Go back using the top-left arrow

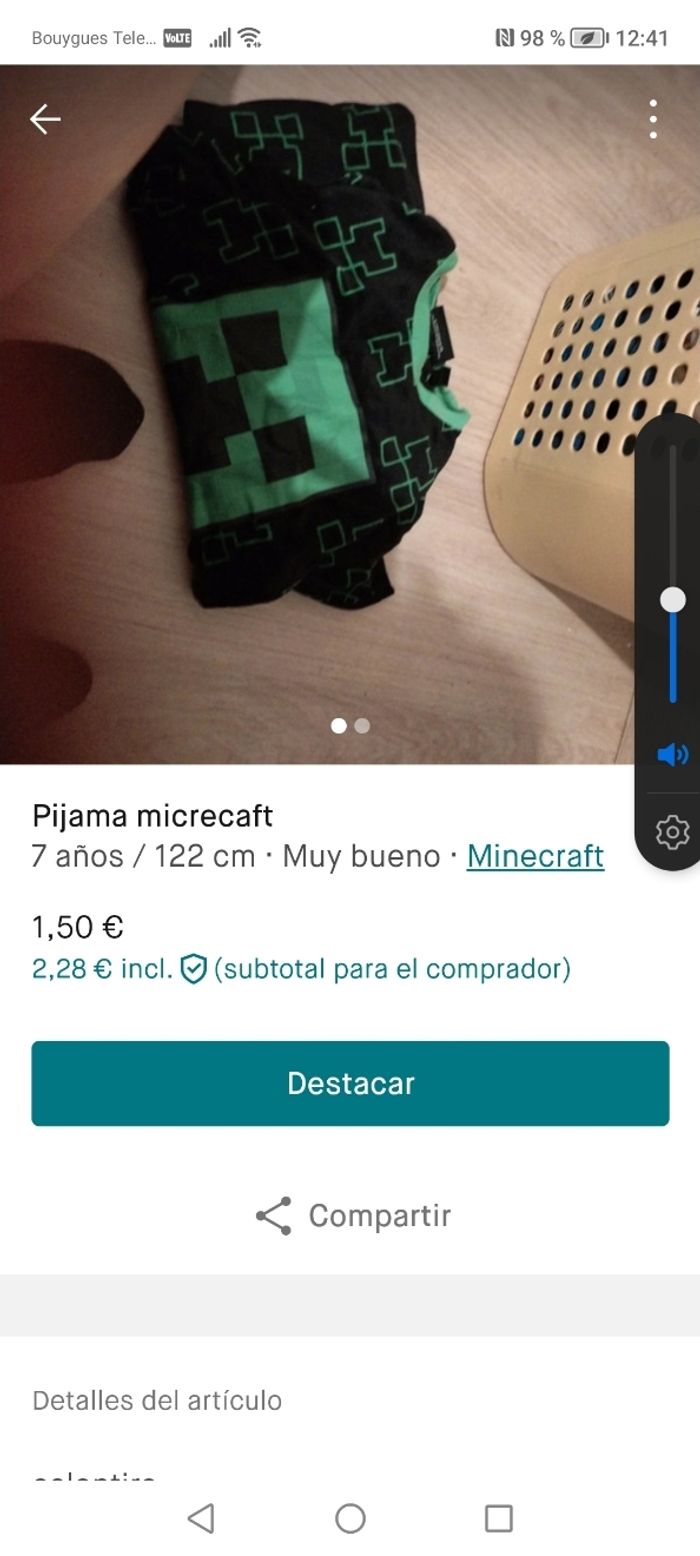45,119
